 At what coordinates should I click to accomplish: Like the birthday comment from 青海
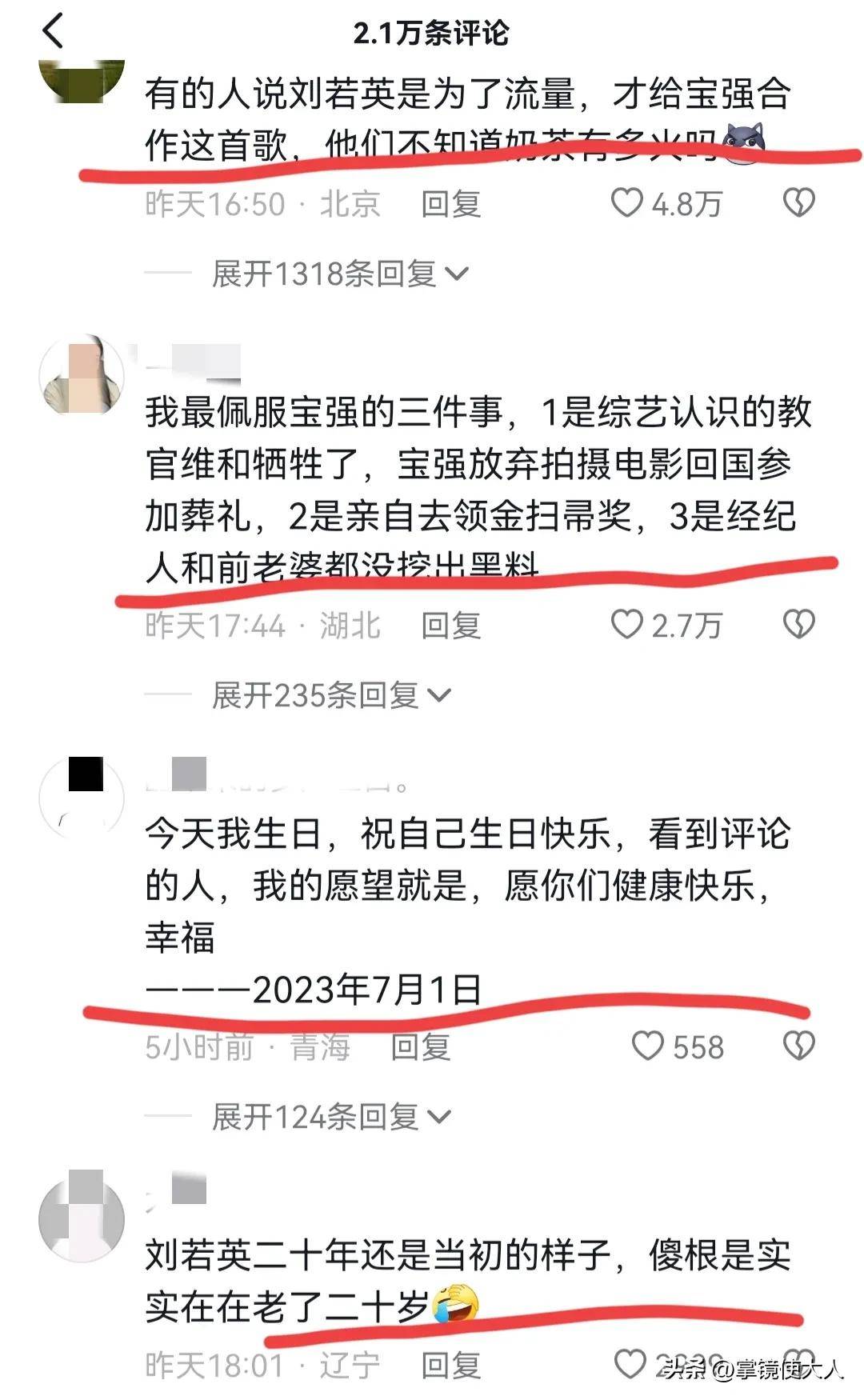pos(647,1046)
